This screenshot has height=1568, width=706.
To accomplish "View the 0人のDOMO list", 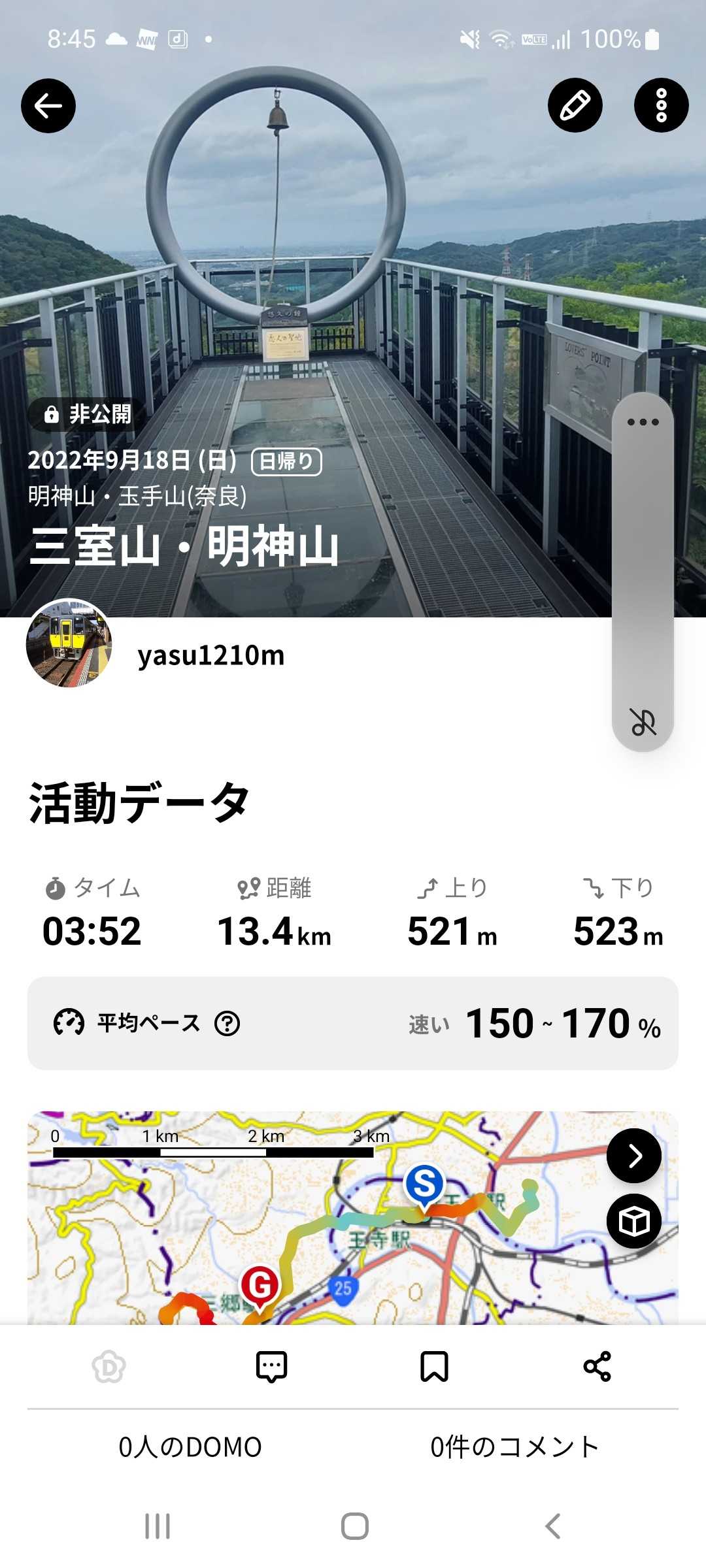I will coord(190,1447).
